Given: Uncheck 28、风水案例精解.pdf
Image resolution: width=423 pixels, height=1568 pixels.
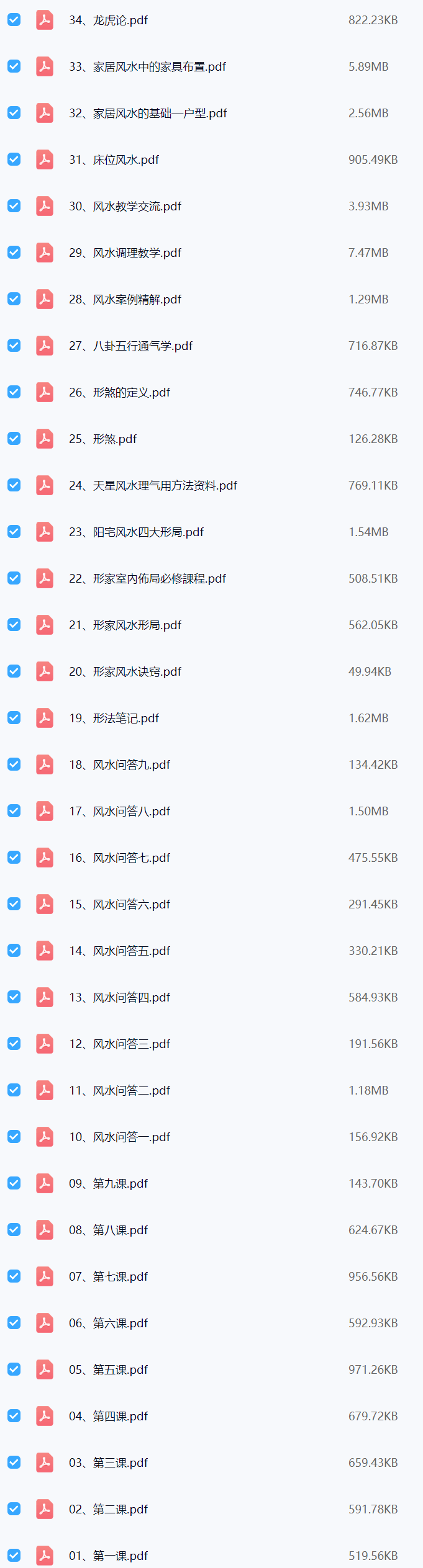Looking at the screenshot, I should [14, 299].
